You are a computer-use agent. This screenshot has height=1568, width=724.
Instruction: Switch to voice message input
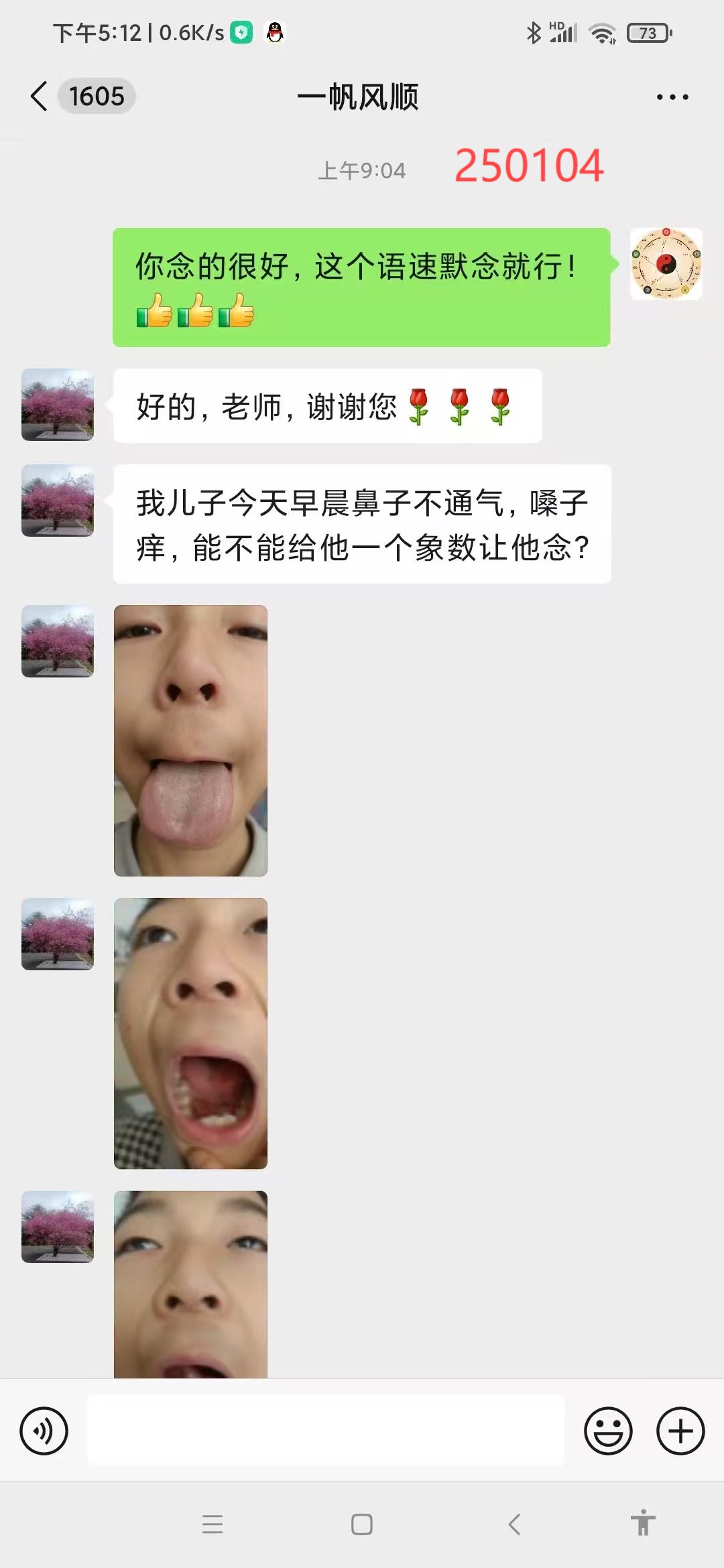point(44,1431)
